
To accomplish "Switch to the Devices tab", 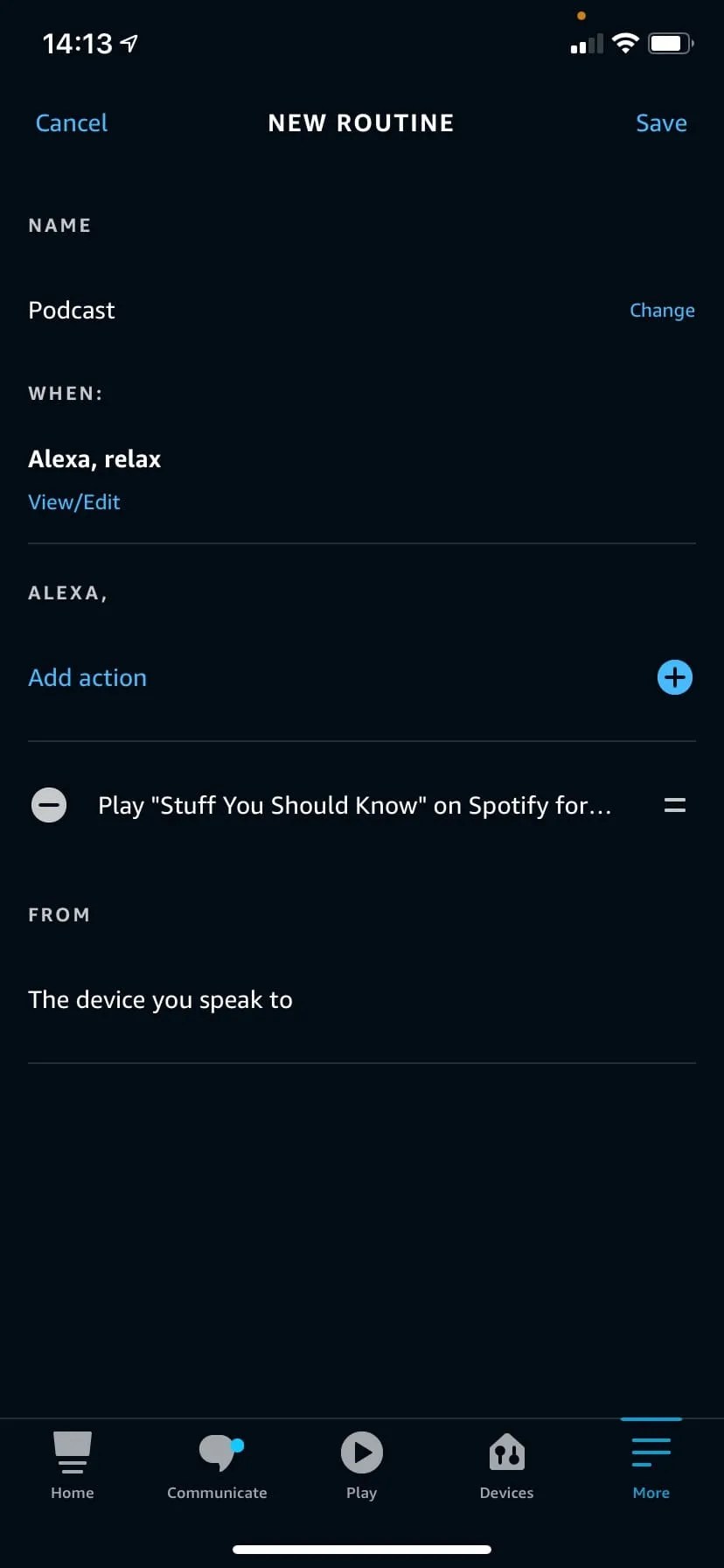I will 506,1466.
